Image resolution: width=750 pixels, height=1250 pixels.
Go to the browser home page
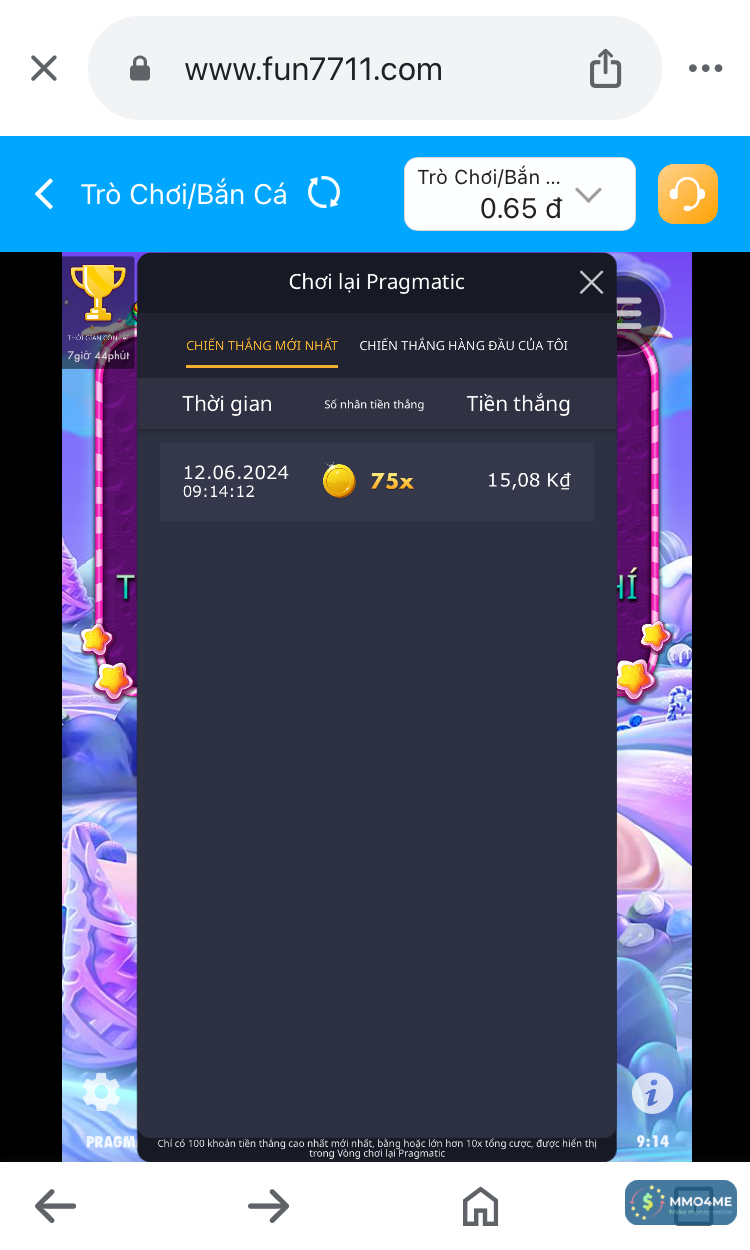click(x=480, y=1206)
